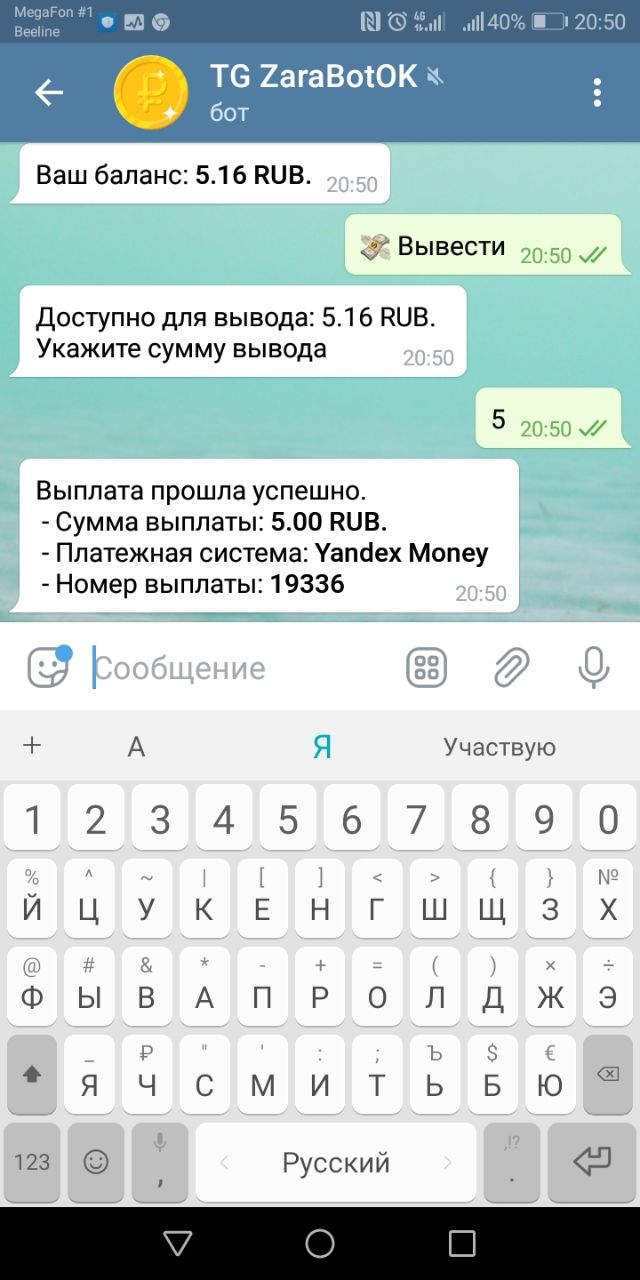This screenshot has height=1280, width=640.
Task: Record a voice message with the microphone
Action: tap(594, 667)
